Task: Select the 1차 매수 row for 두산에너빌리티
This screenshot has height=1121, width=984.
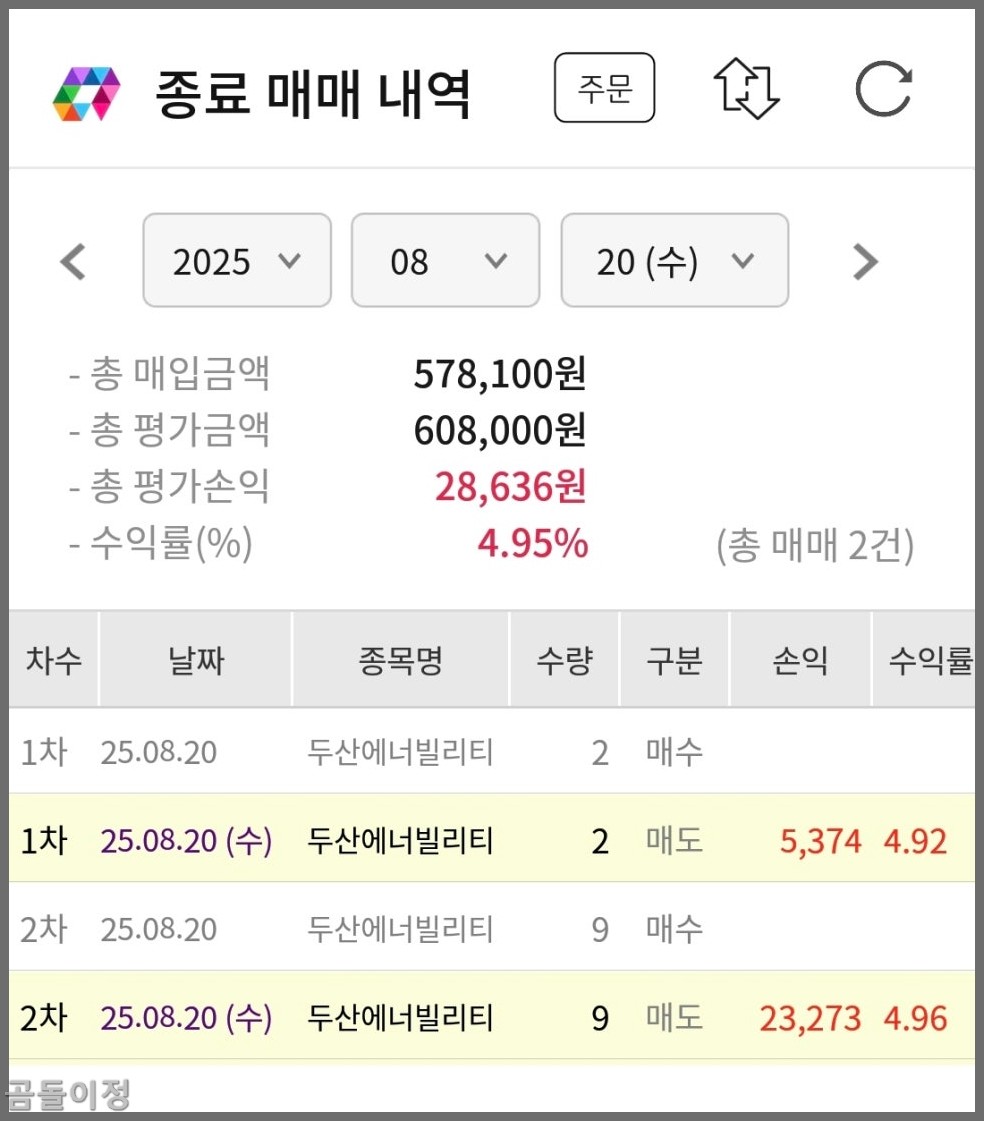Action: (x=400, y=753)
